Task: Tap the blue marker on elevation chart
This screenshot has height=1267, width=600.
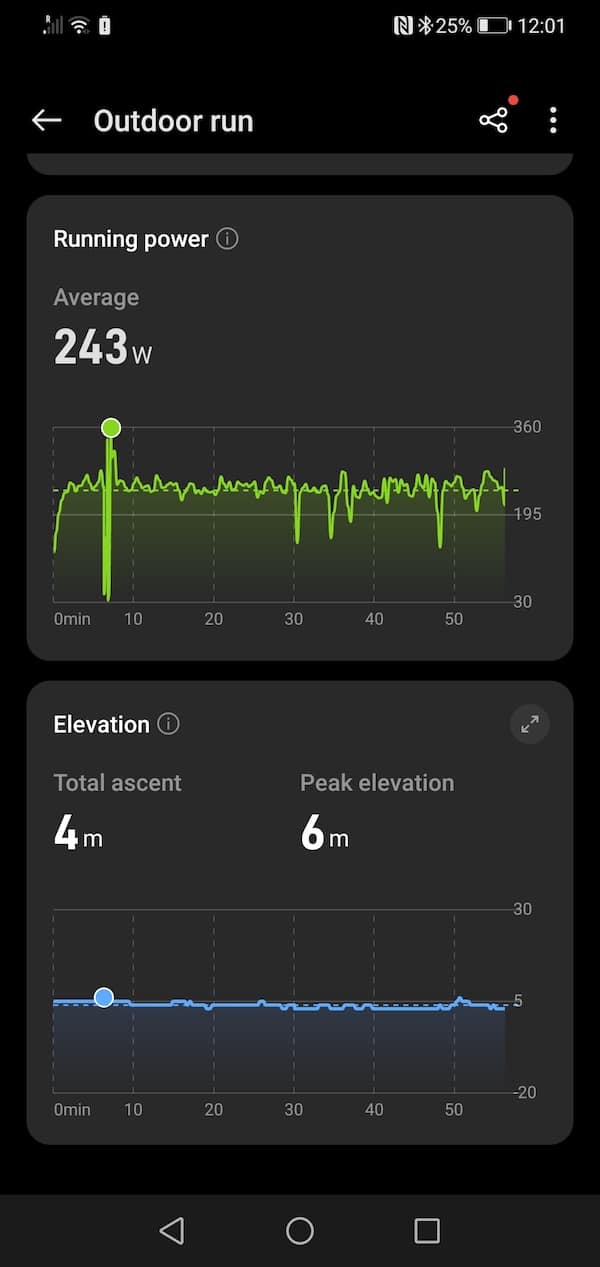Action: click(104, 997)
